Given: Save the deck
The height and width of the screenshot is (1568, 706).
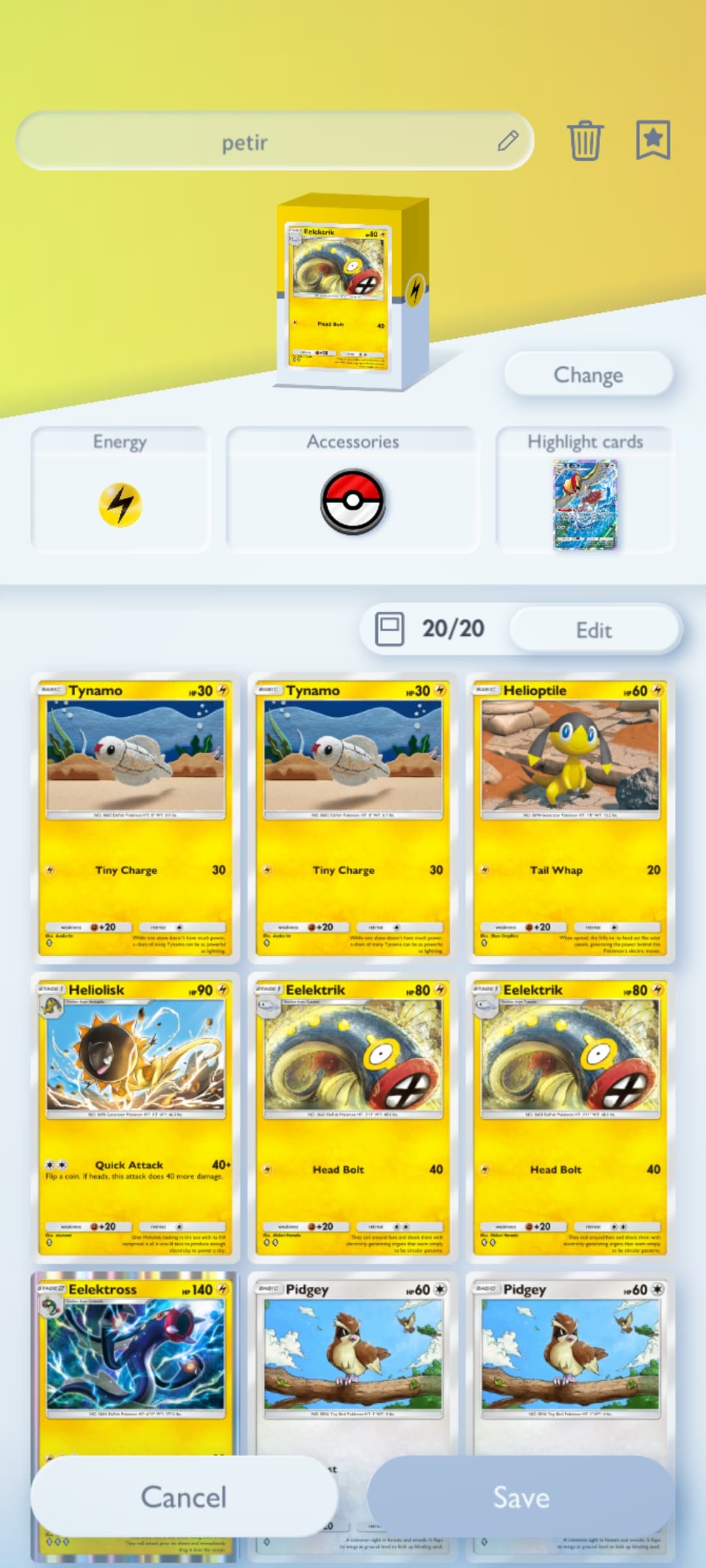Looking at the screenshot, I should [x=521, y=1497].
